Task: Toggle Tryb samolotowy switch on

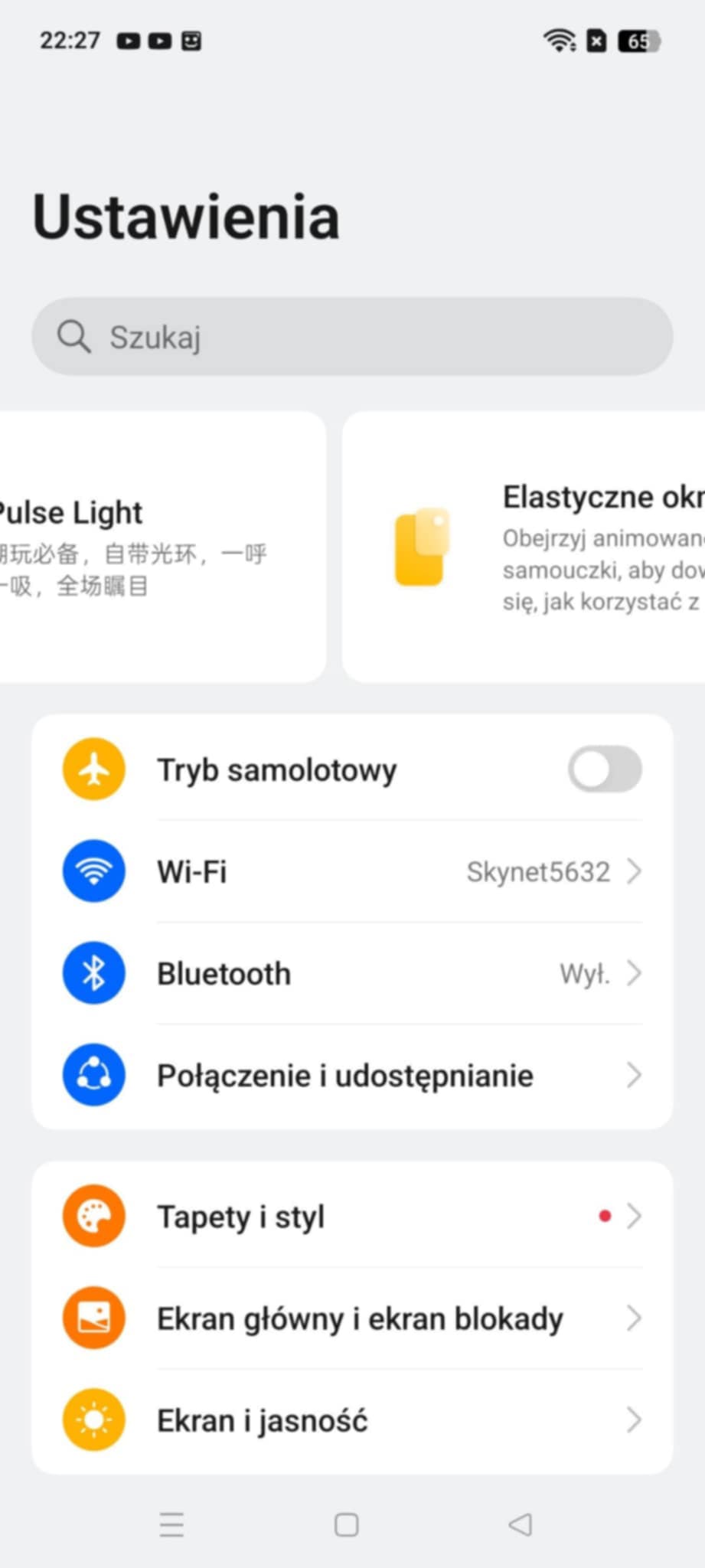Action: click(604, 769)
